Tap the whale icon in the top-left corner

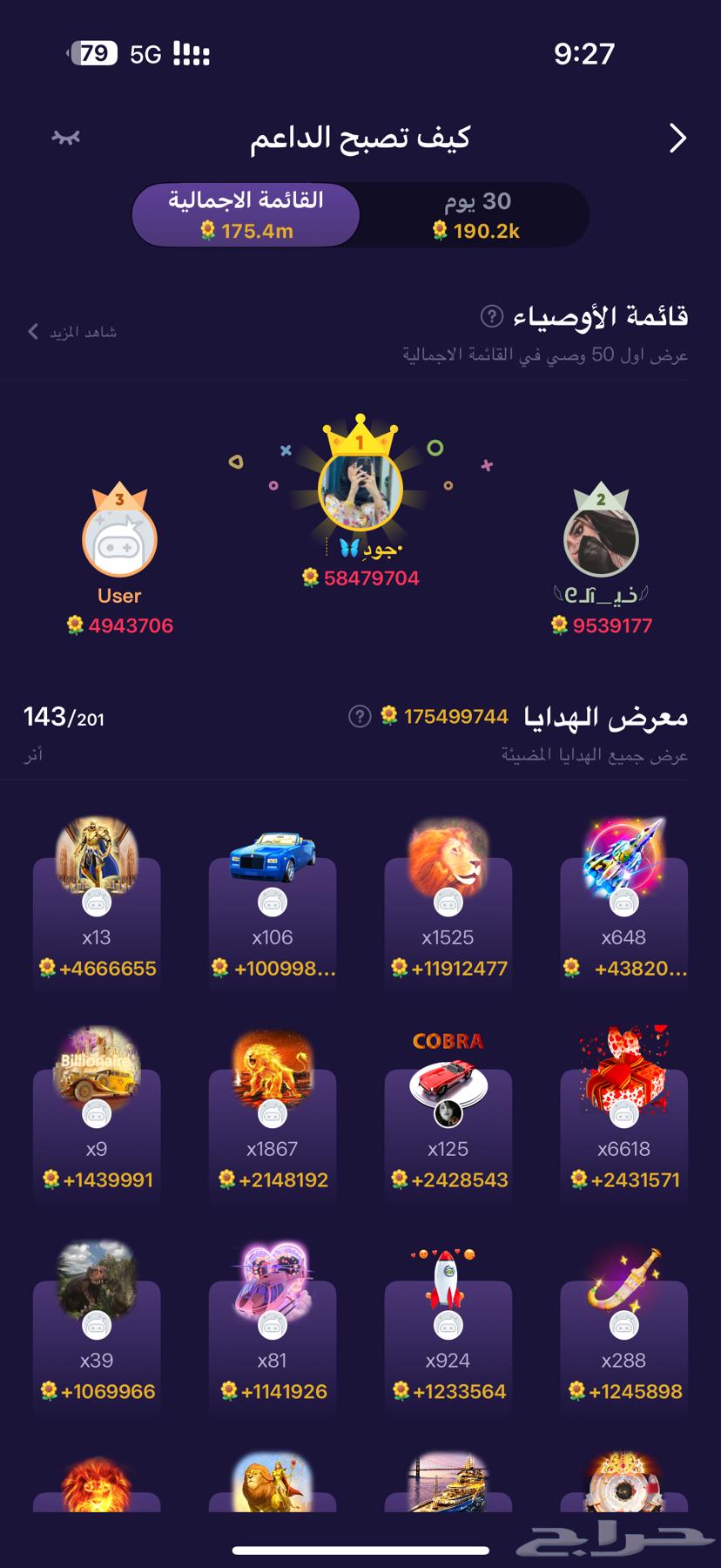pos(66,137)
